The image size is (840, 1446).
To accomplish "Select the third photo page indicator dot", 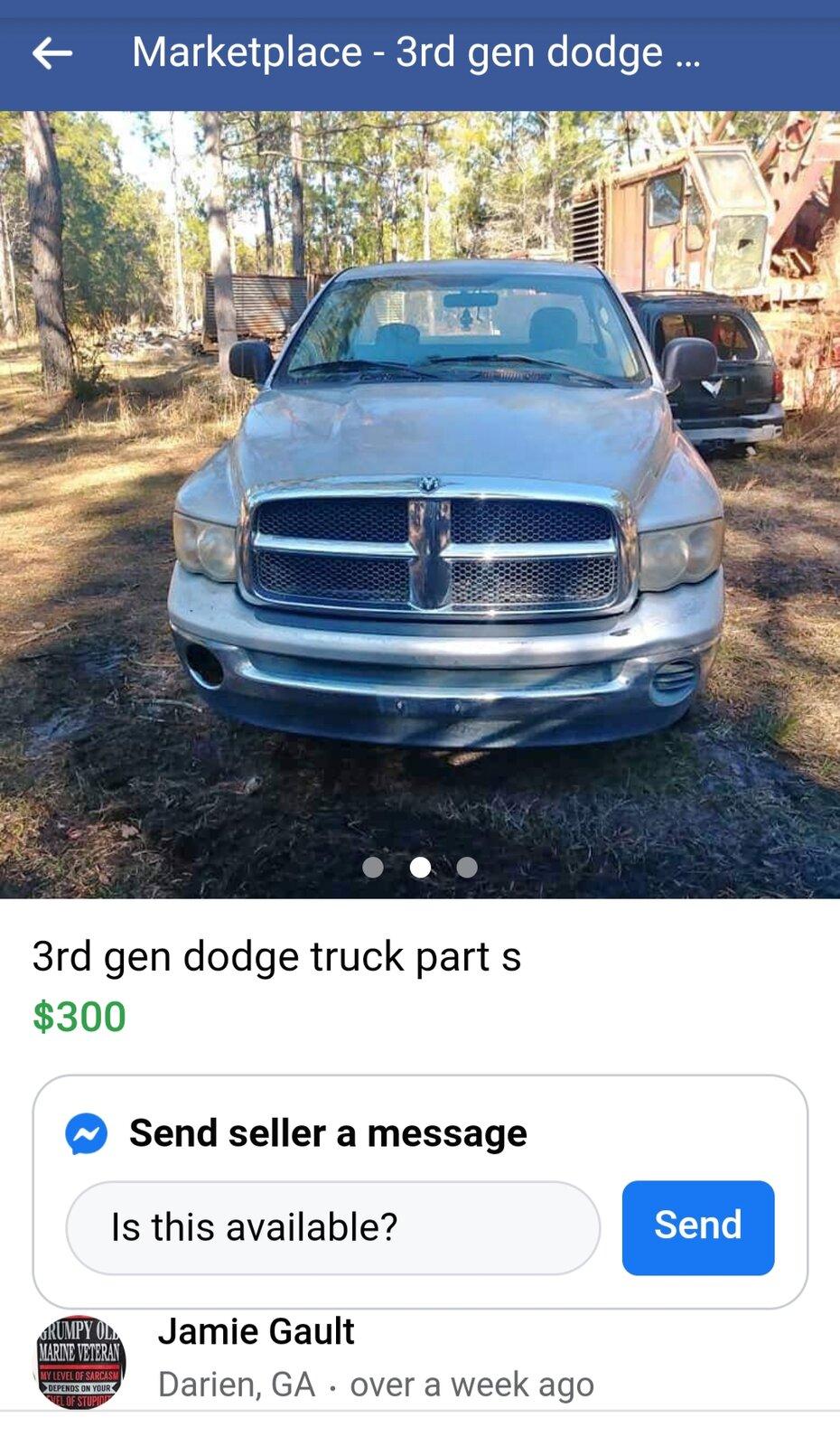I will [x=467, y=868].
